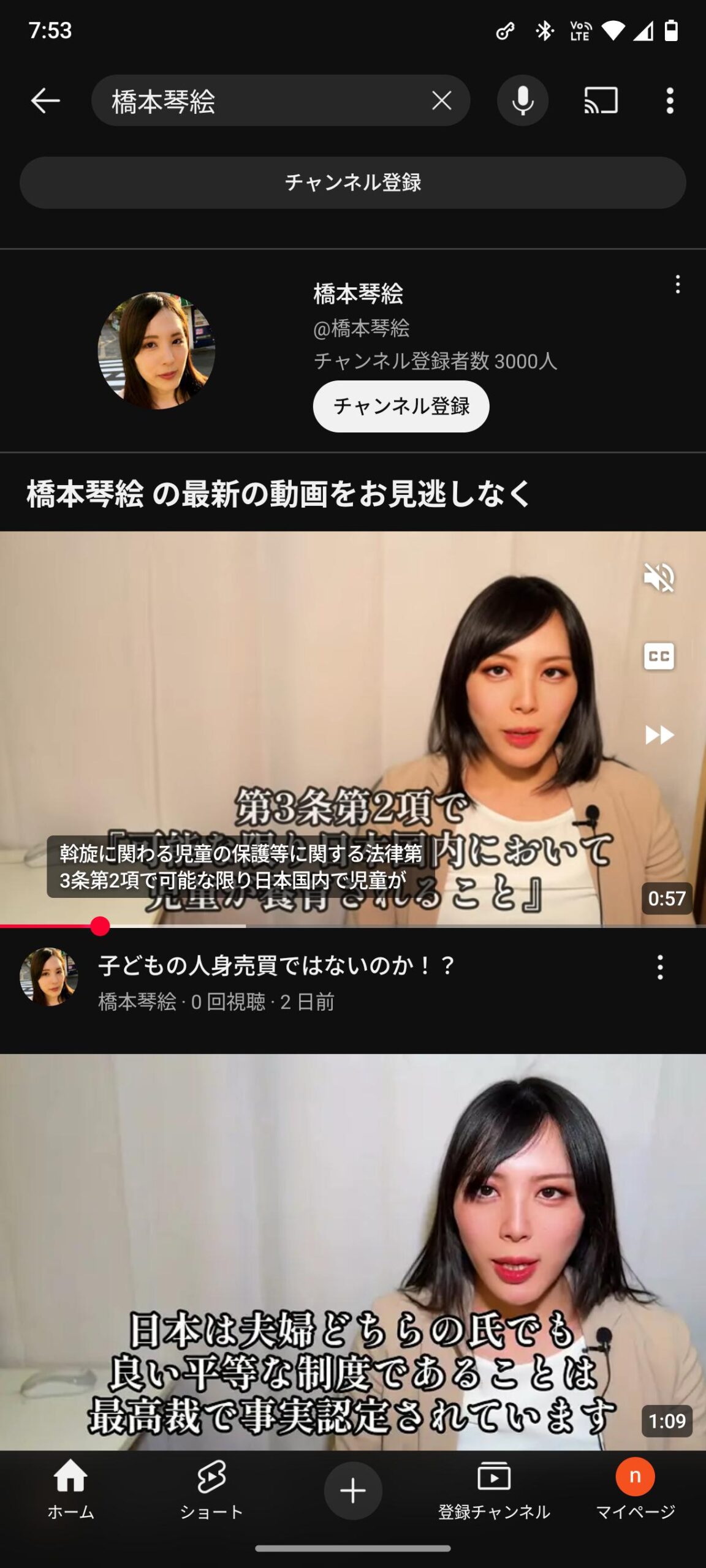Toggle closed captions on the preview

659,656
